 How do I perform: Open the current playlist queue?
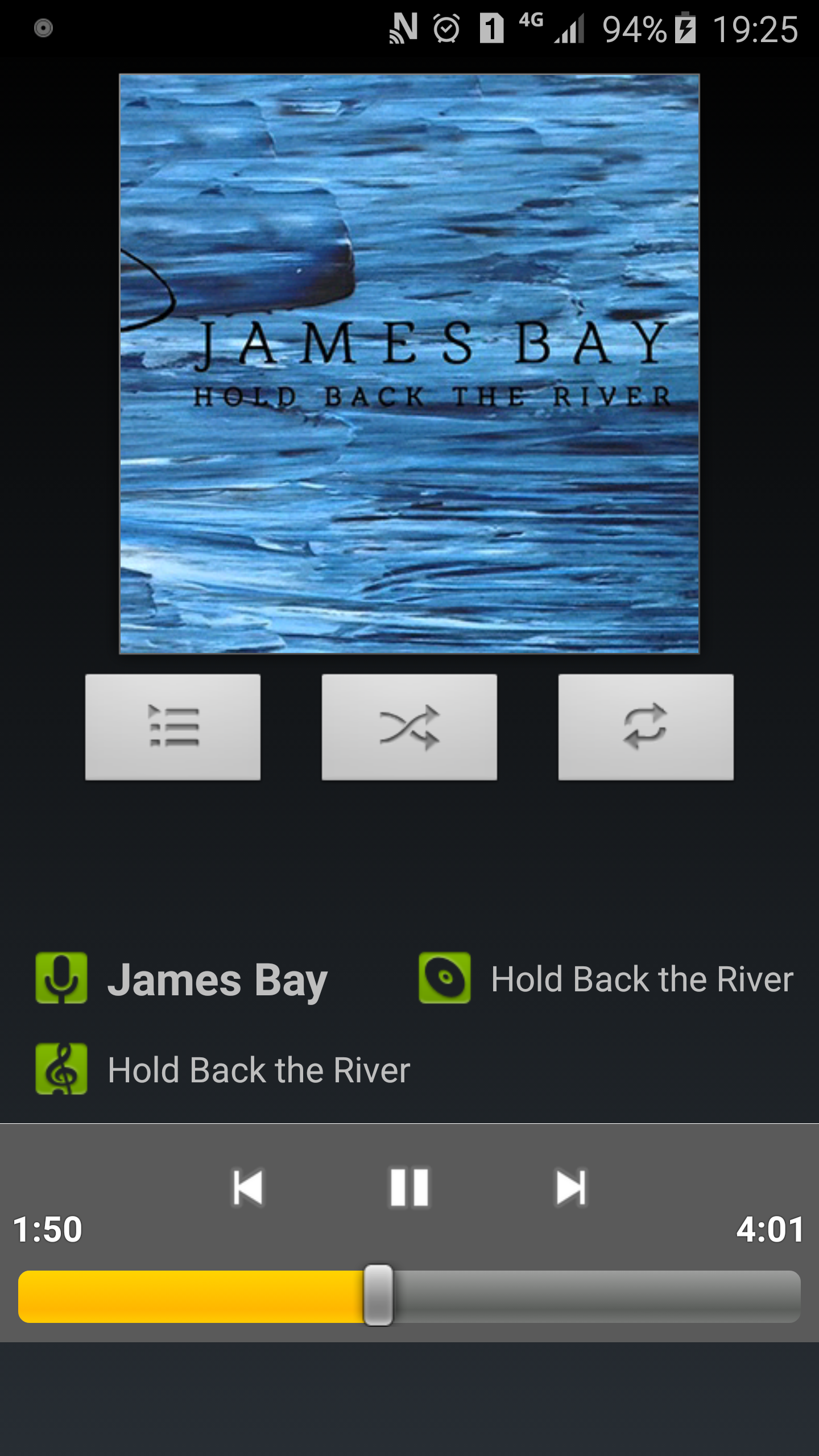[173, 727]
